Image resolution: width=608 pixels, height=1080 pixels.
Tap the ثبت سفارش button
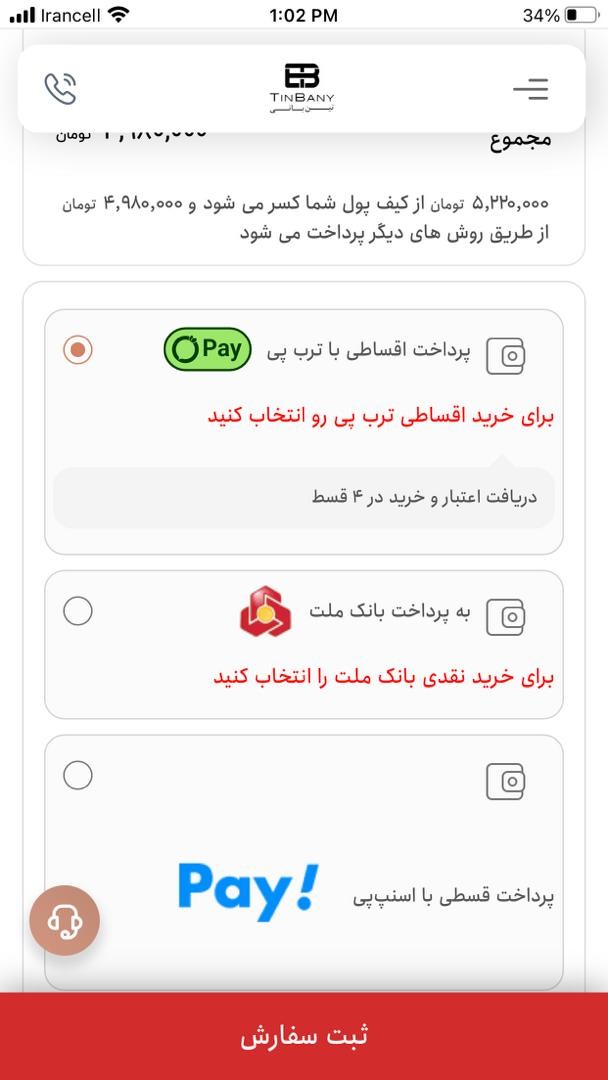(304, 1036)
